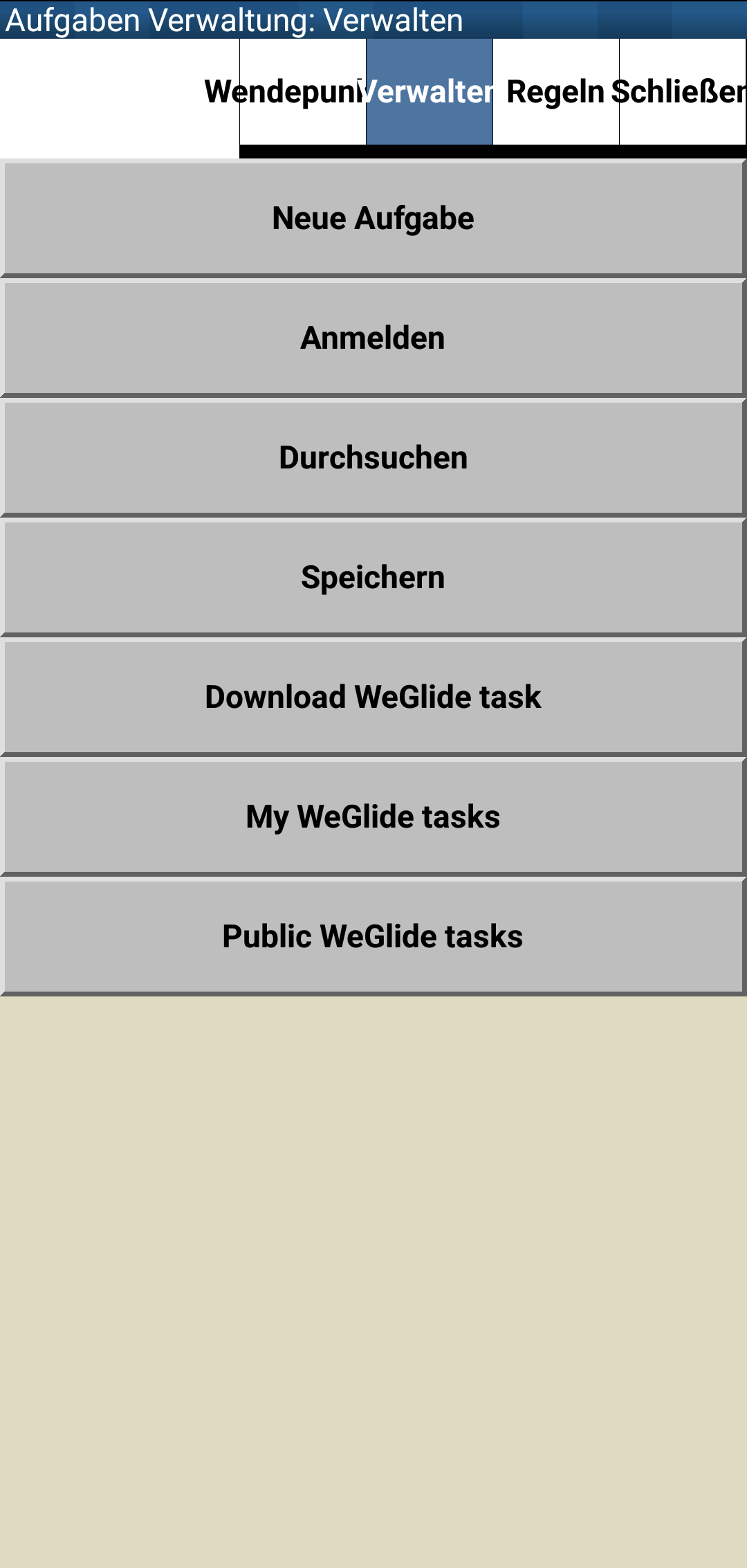The height and width of the screenshot is (1568, 747).
Task: Show your personal WeGlide task list
Action: tap(373, 816)
